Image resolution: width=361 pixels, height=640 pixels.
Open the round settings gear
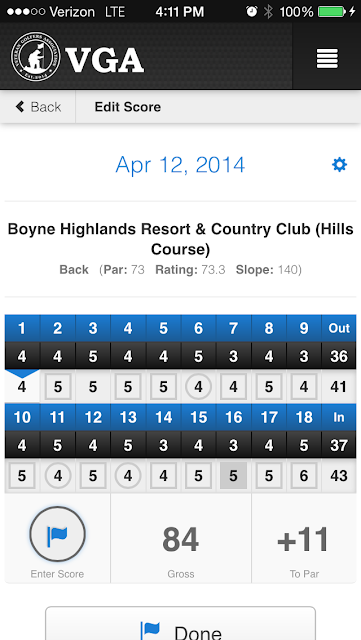pos(339,165)
